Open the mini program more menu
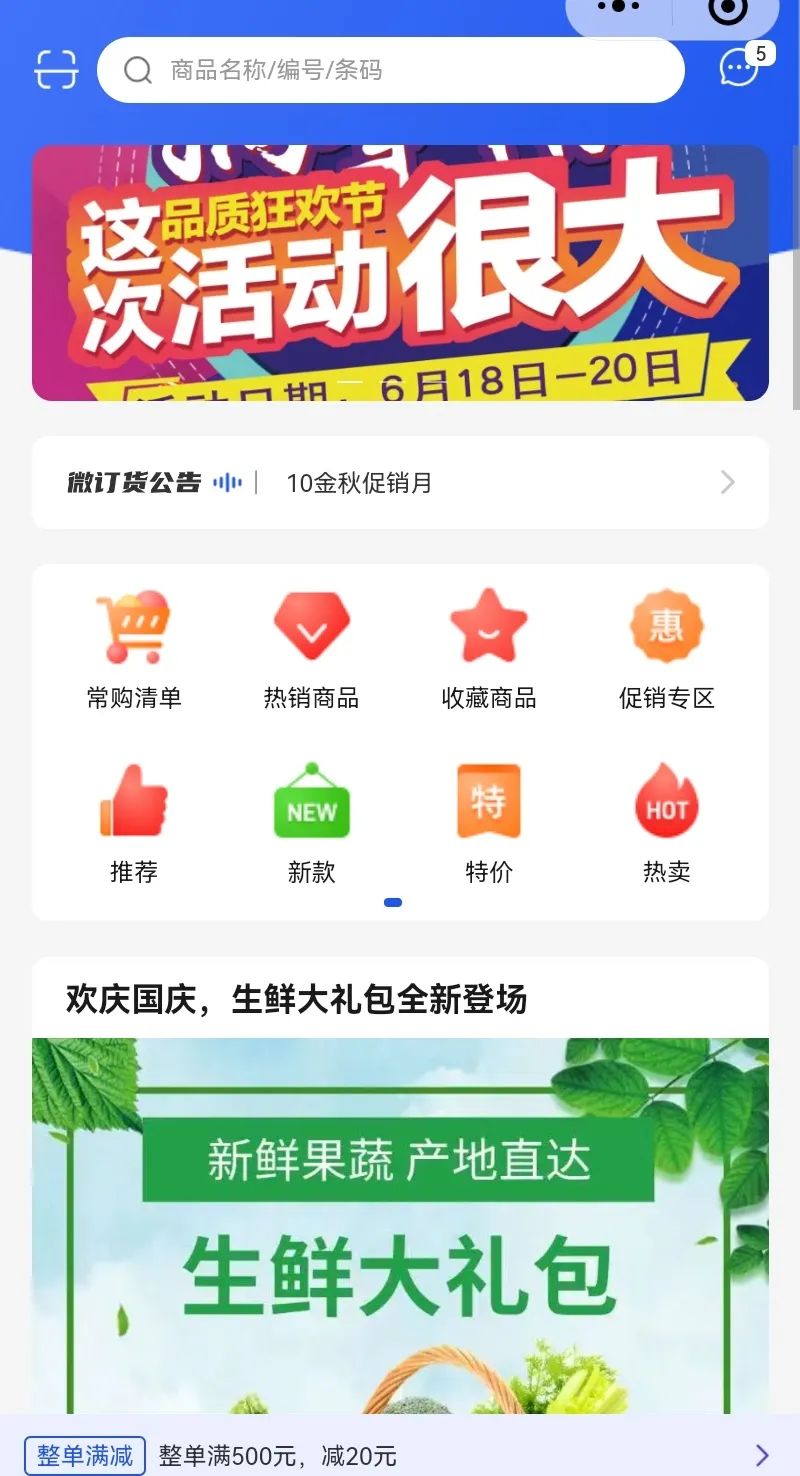 point(619,8)
